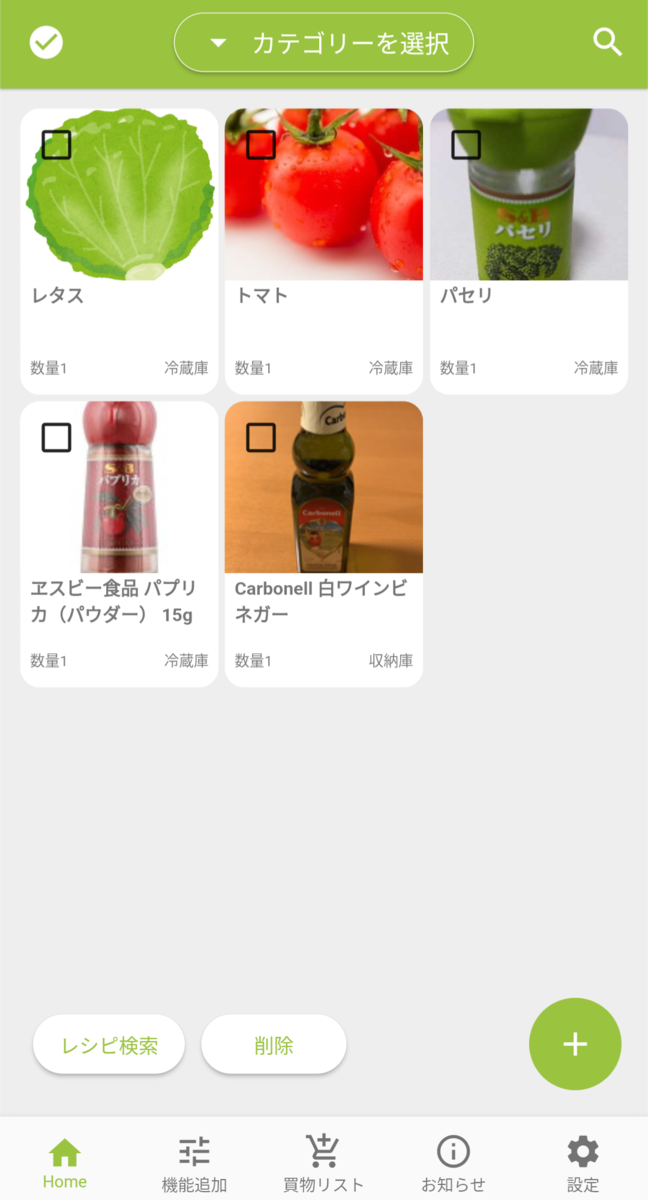Expand the カテゴリーを選択 dropdown
Image resolution: width=648 pixels, height=1200 pixels.
pos(324,43)
